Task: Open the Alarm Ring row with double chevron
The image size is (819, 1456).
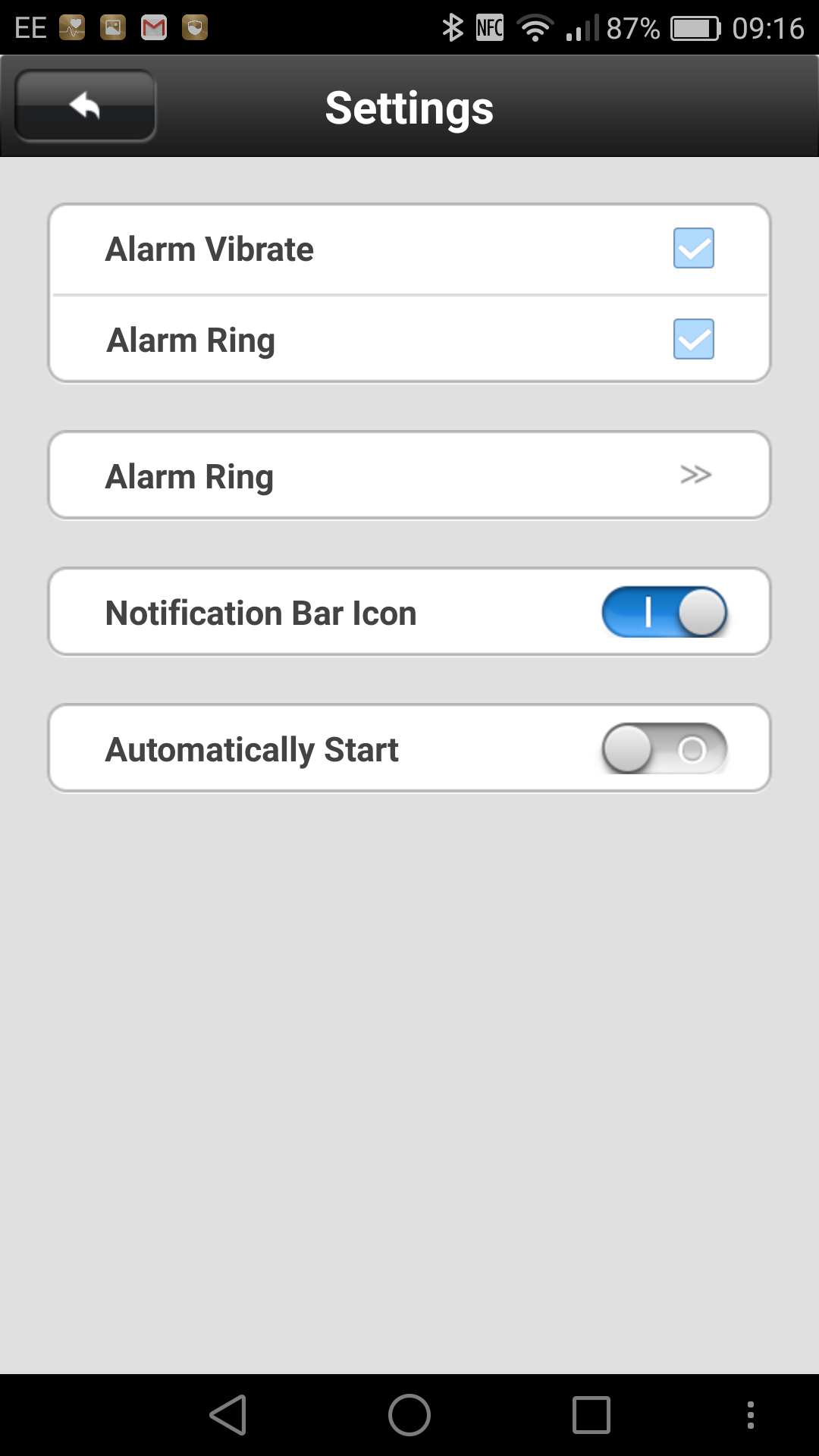Action: tap(409, 475)
